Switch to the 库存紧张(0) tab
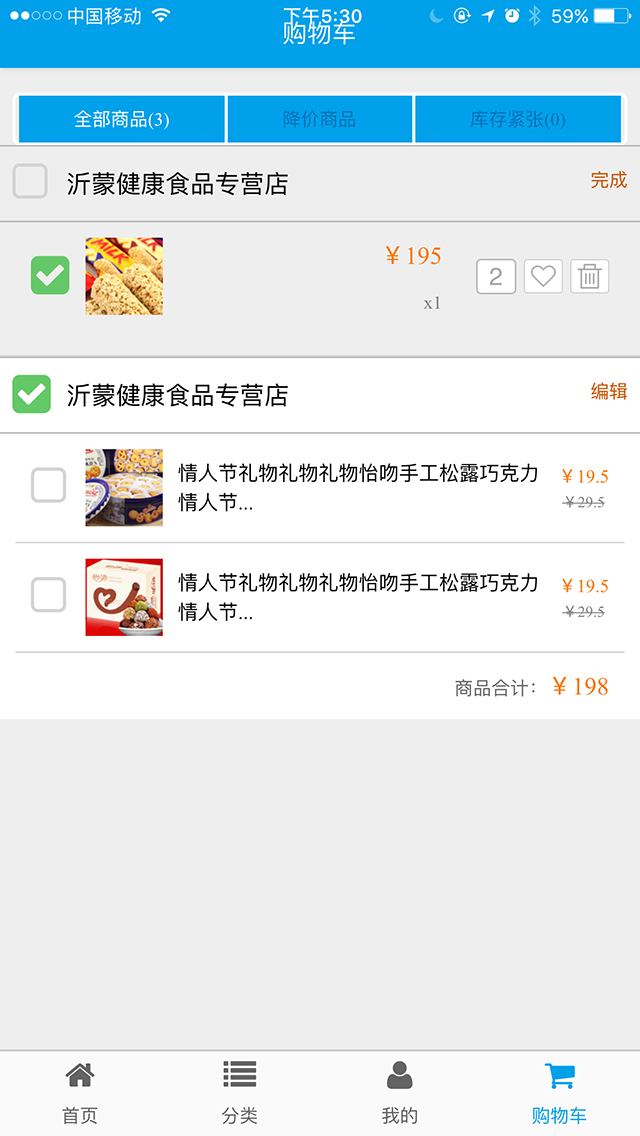This screenshot has width=640, height=1136. 518,120
